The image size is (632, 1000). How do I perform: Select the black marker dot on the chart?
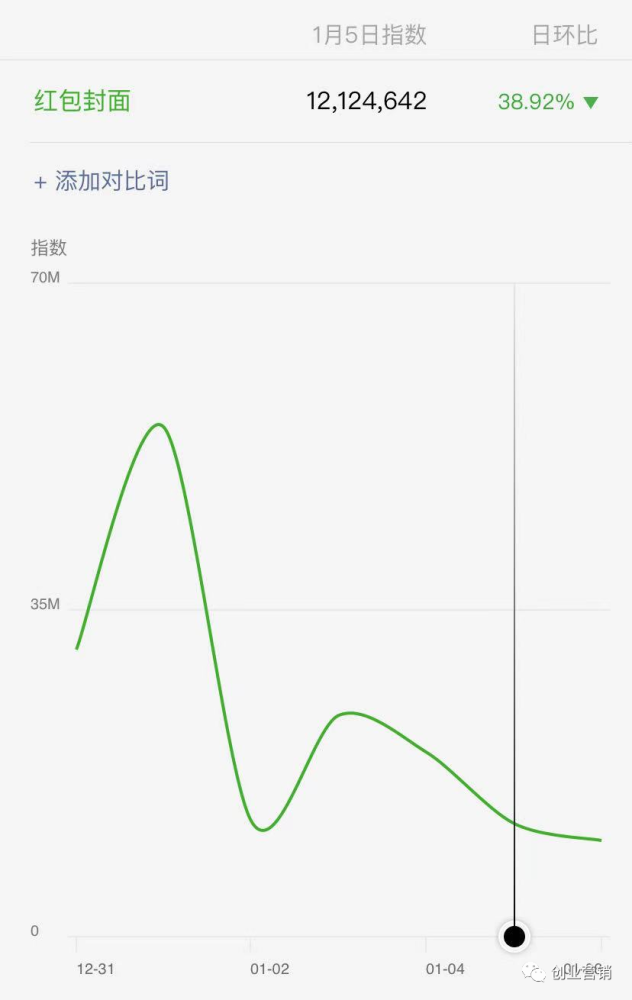click(514, 937)
